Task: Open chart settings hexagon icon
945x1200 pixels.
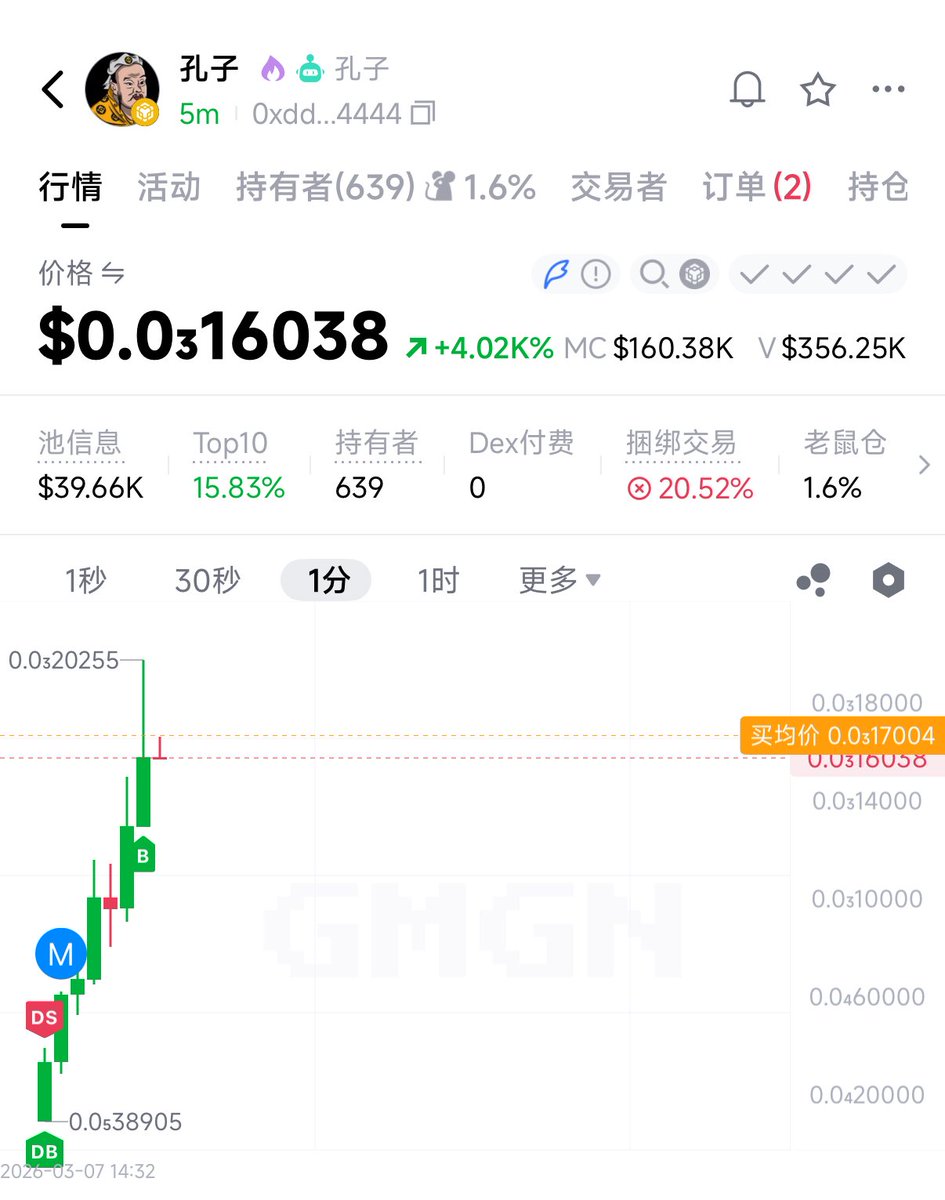Action: point(888,580)
